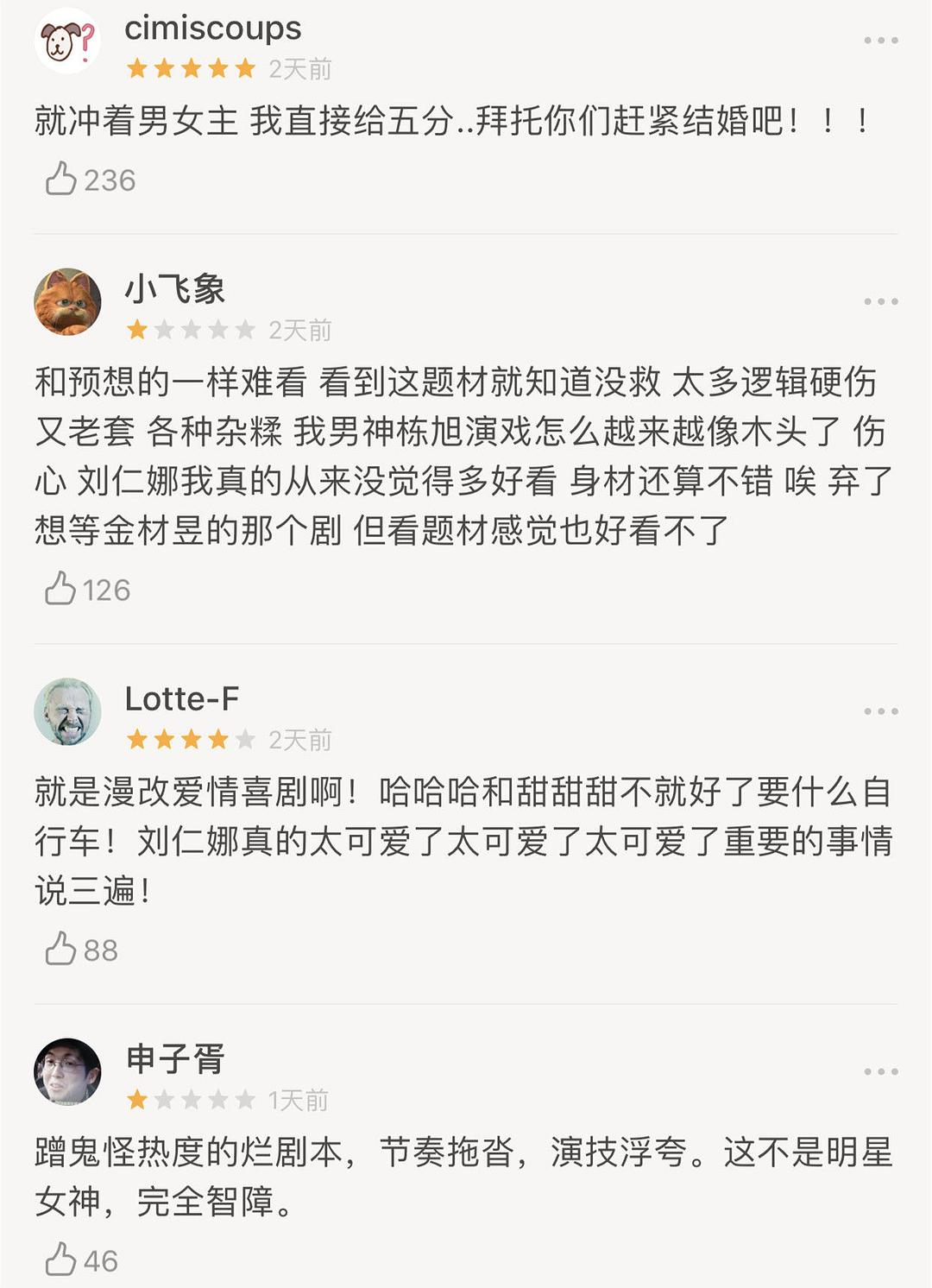
Task: Like 申子胥's review
Action: click(61, 1260)
